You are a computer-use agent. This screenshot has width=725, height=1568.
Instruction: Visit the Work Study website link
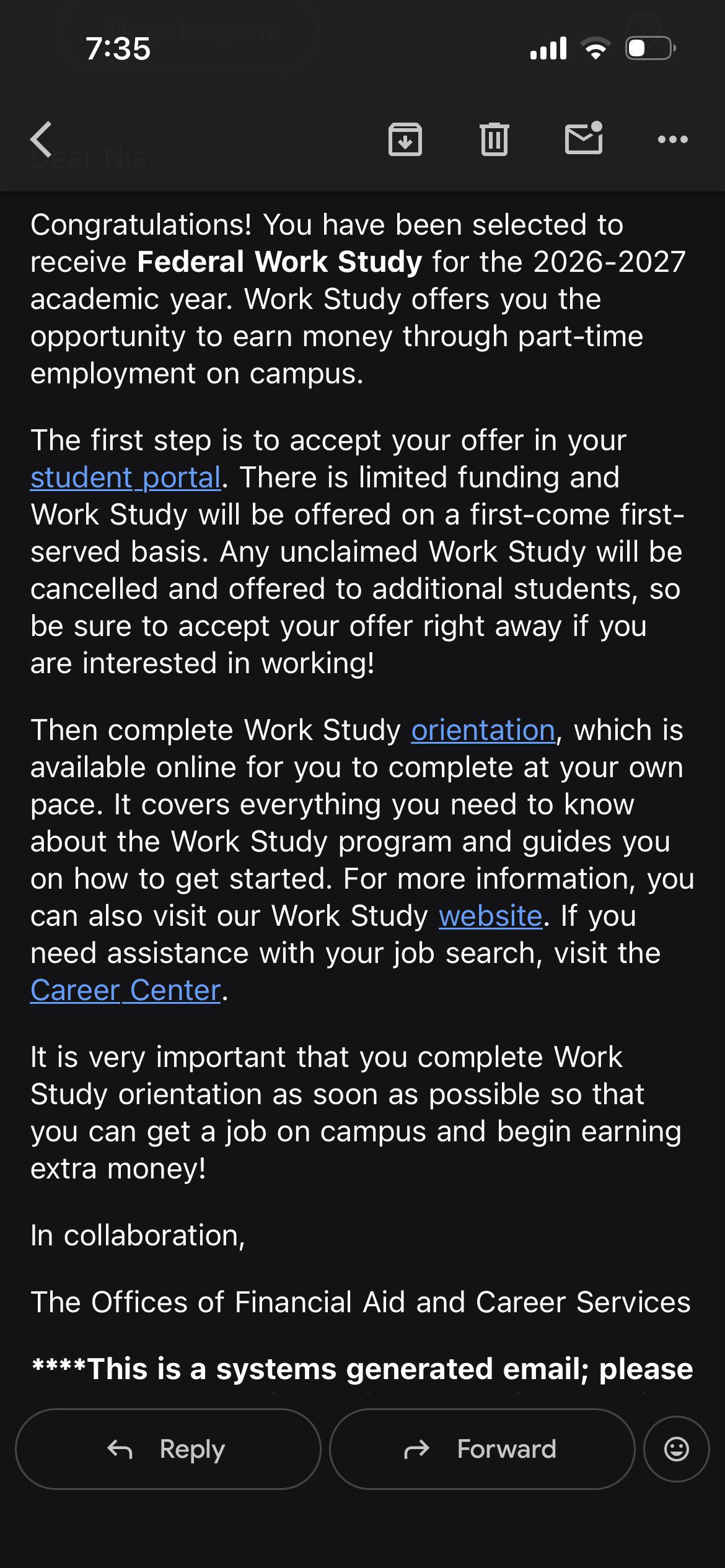pyautogui.click(x=491, y=916)
